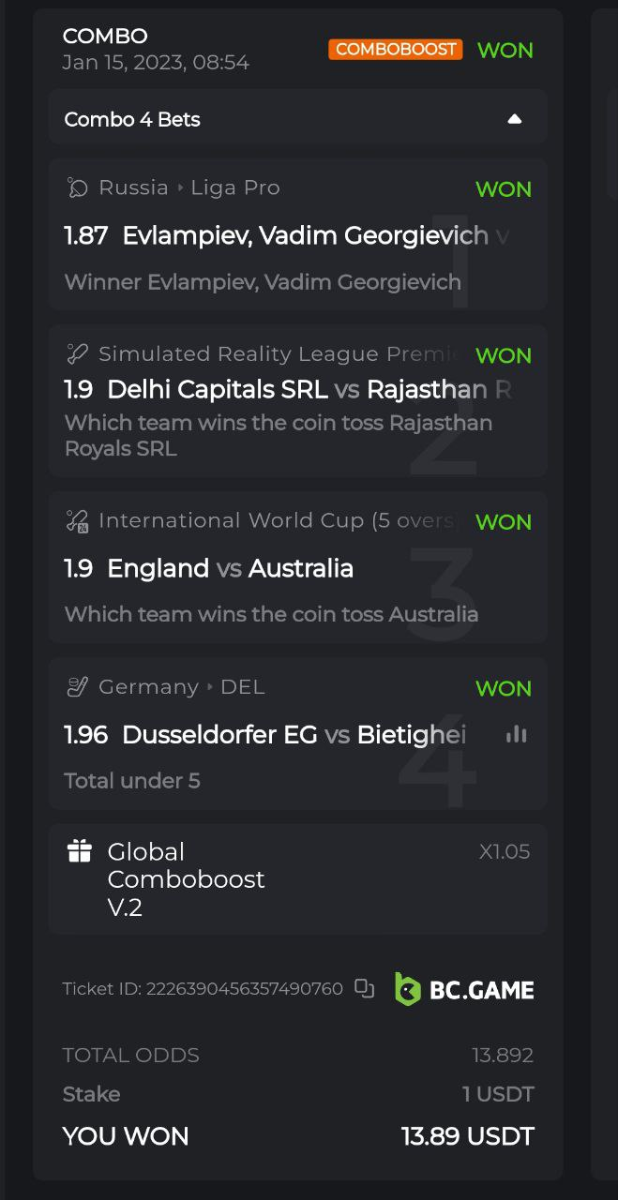Collapse the Combo 4 Bets section

(x=514, y=119)
